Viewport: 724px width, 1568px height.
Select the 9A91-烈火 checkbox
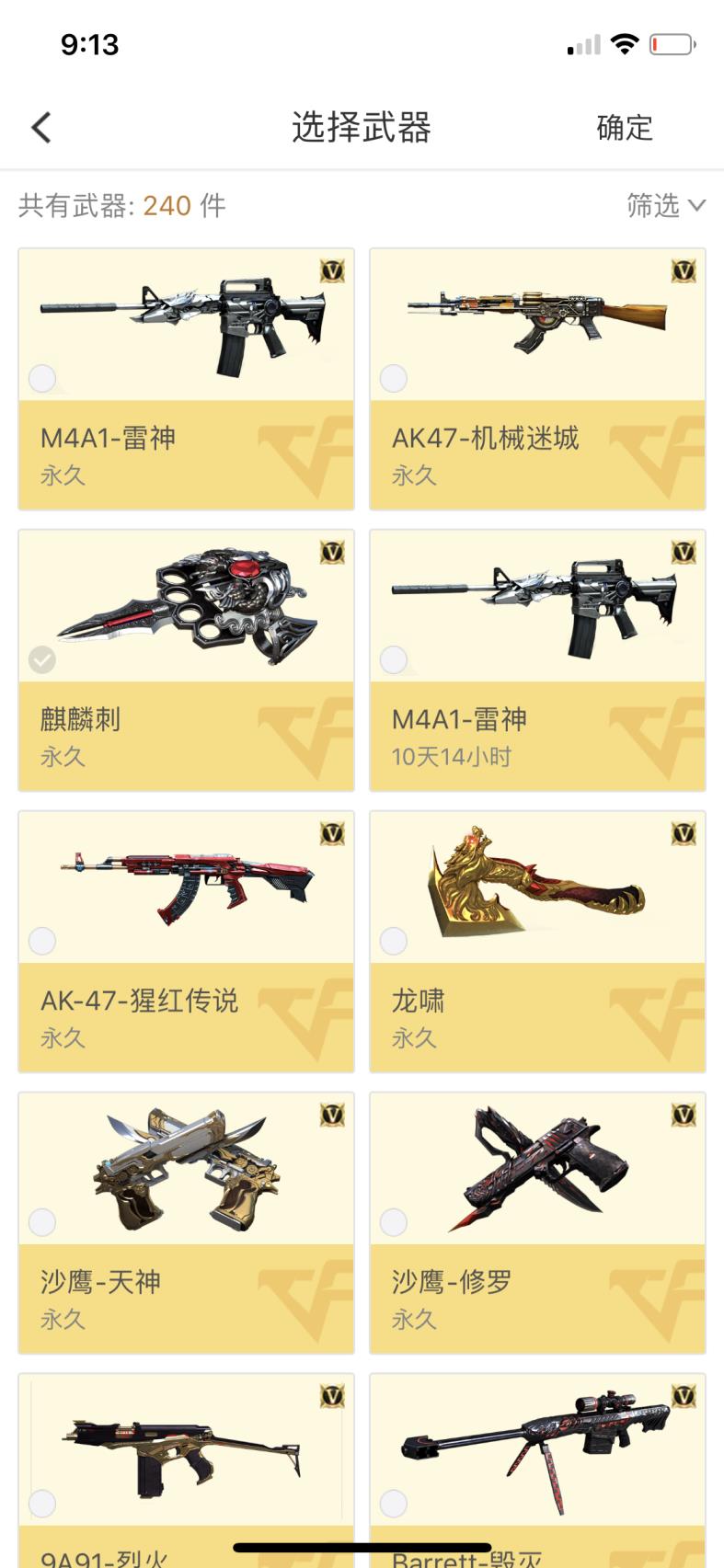(42, 1504)
